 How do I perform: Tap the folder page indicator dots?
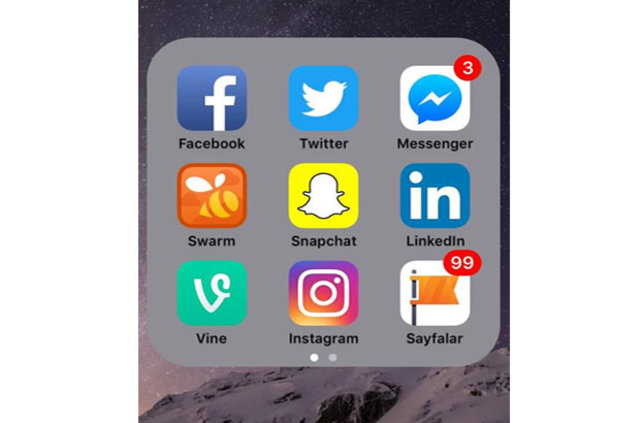pyautogui.click(x=323, y=356)
